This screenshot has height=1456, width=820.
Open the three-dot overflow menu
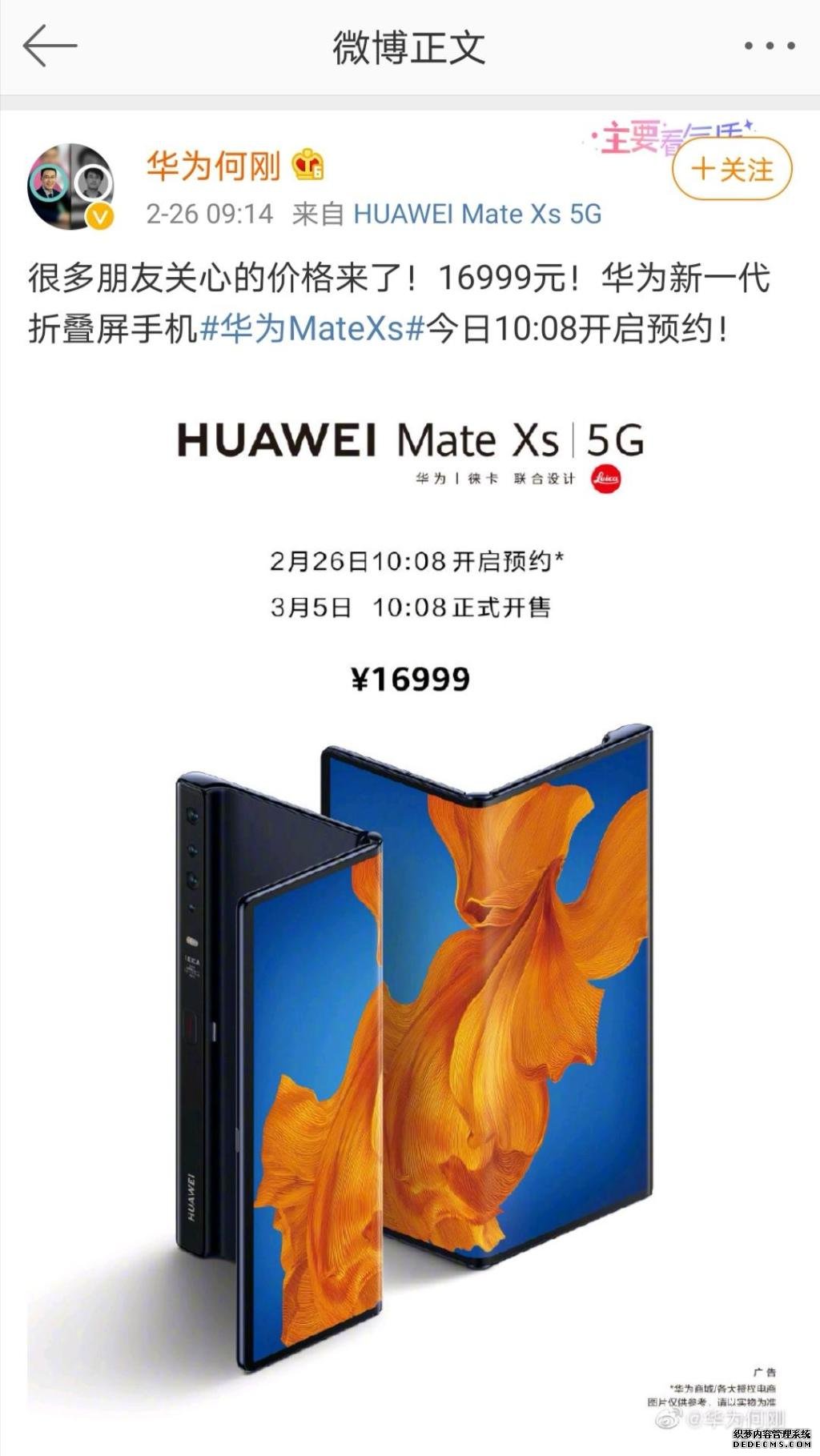769,46
